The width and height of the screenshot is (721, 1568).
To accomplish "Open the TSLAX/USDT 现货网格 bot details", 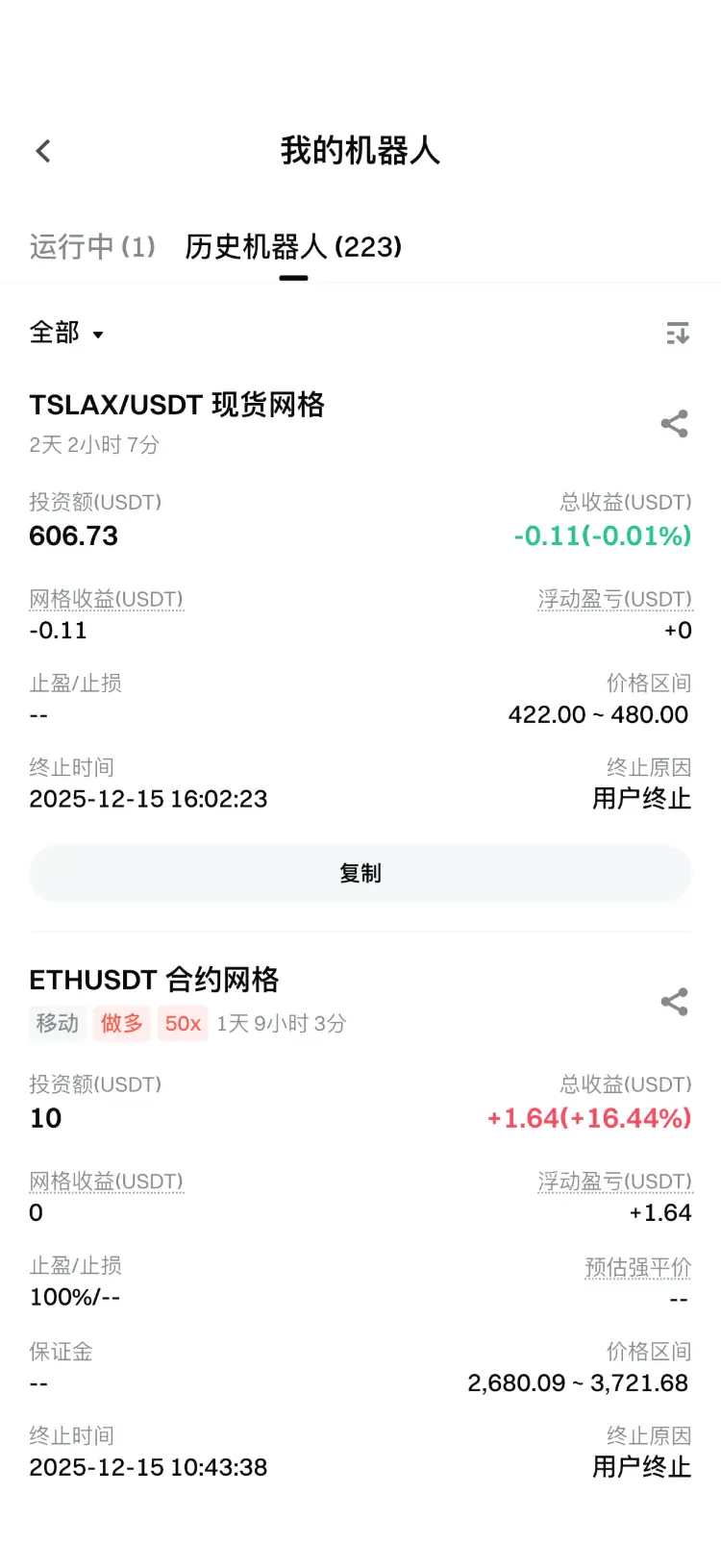I will click(177, 406).
